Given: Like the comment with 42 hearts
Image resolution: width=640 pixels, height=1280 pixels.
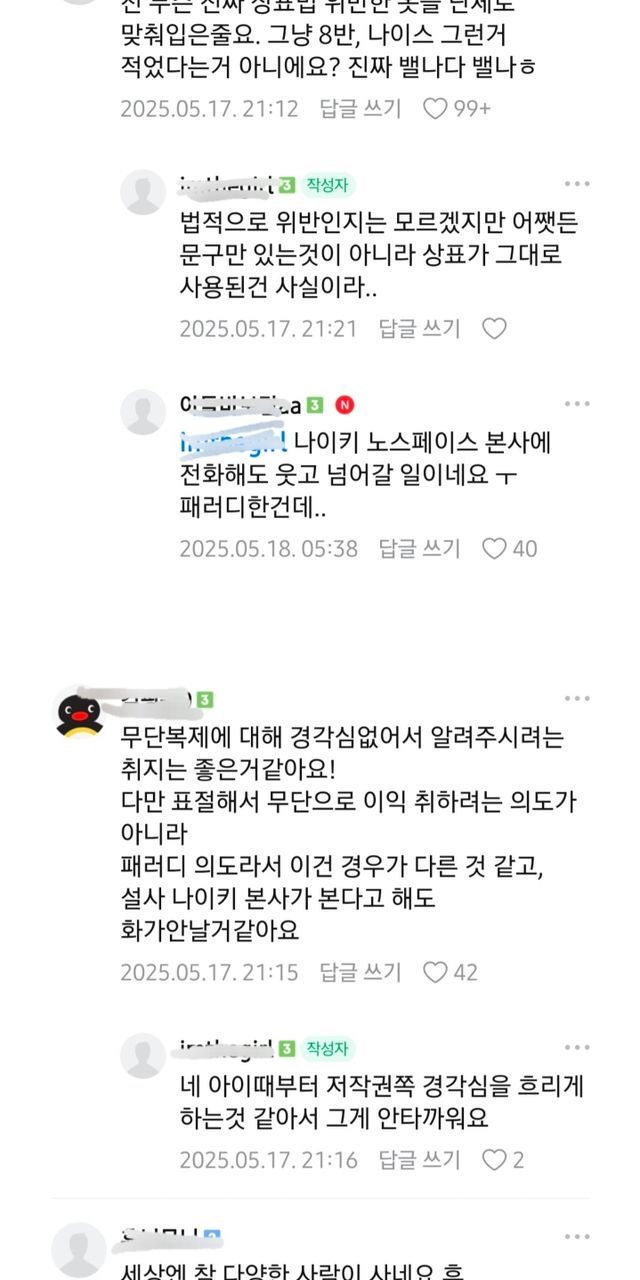Looking at the screenshot, I should coord(435,972).
